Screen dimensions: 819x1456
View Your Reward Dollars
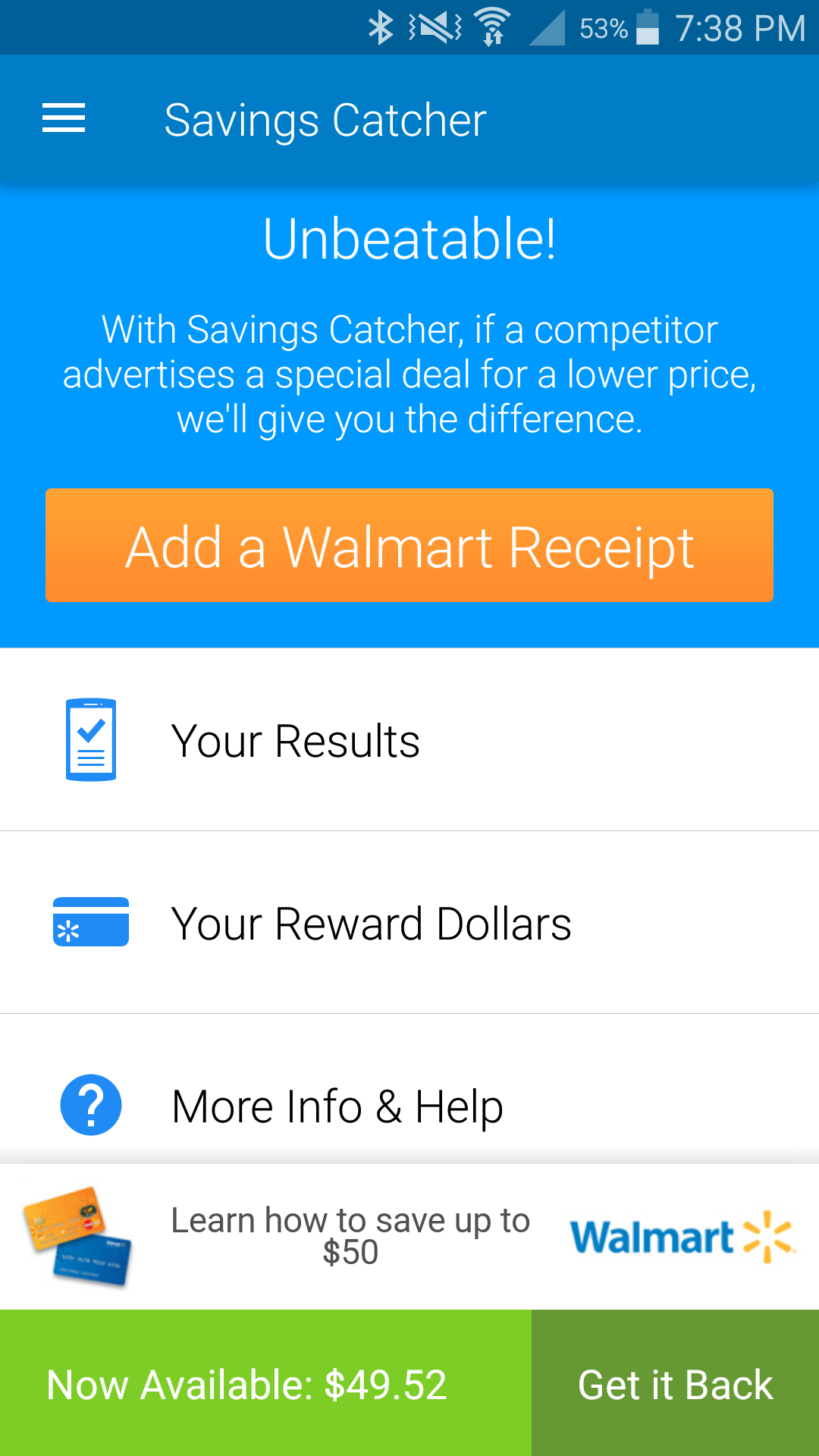tap(409, 923)
